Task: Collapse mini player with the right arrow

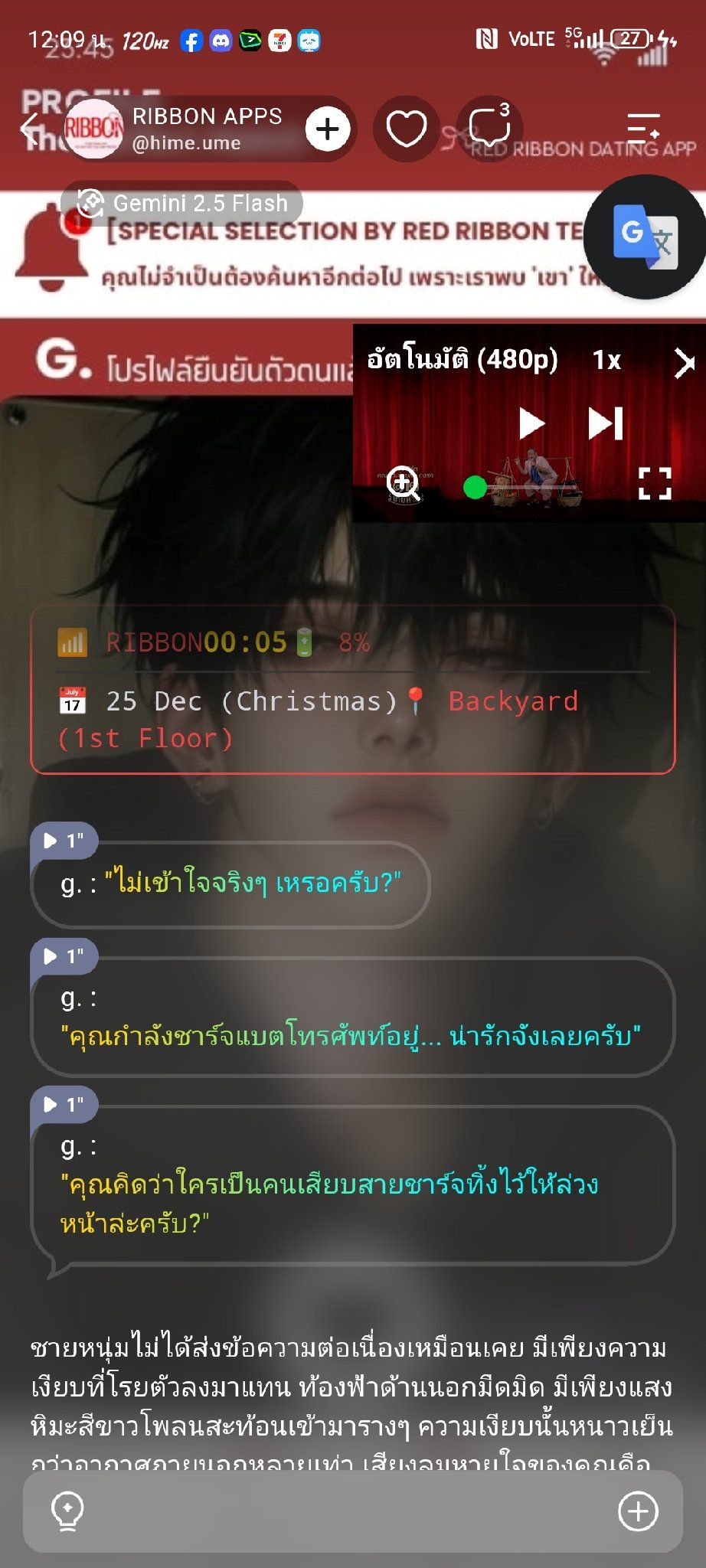Action: pyautogui.click(x=684, y=362)
